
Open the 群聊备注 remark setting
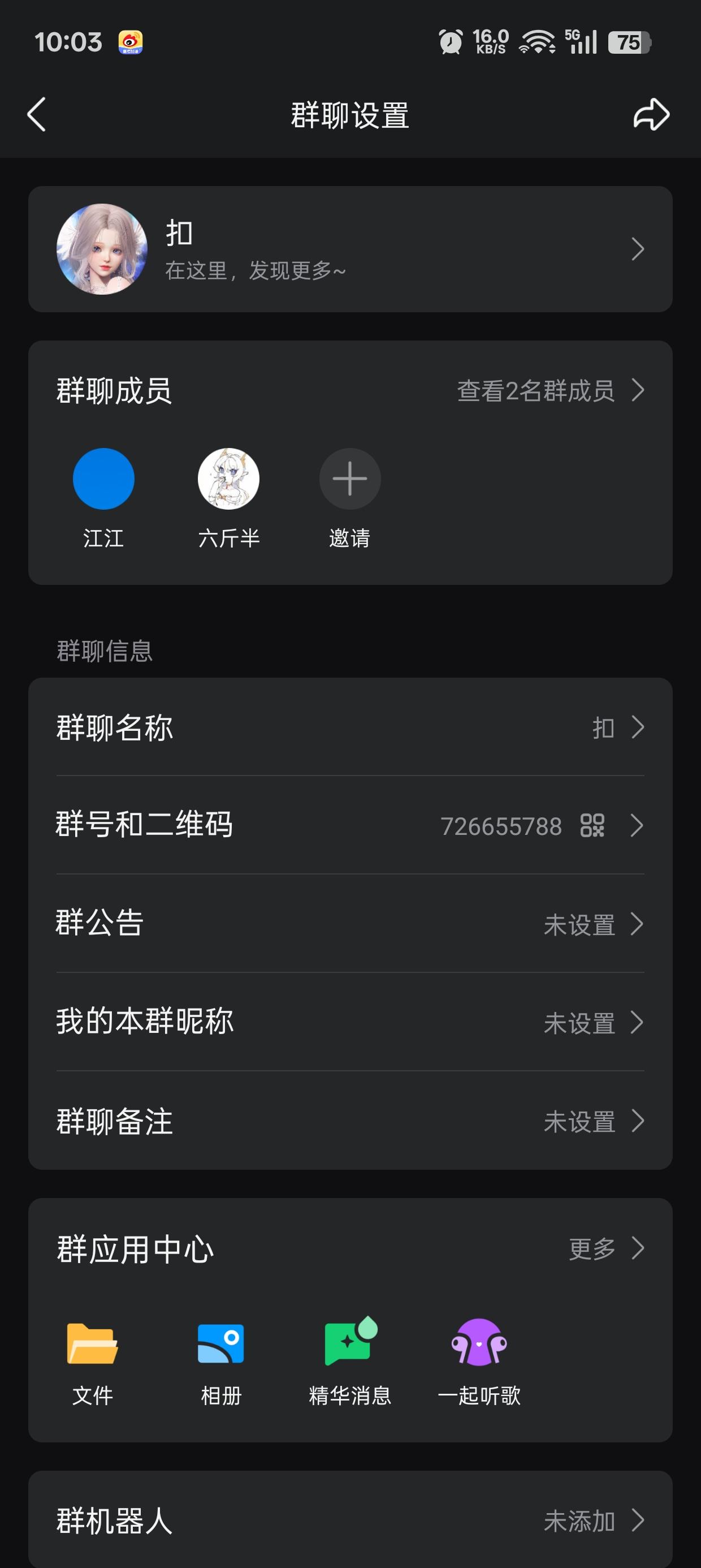(x=350, y=1123)
